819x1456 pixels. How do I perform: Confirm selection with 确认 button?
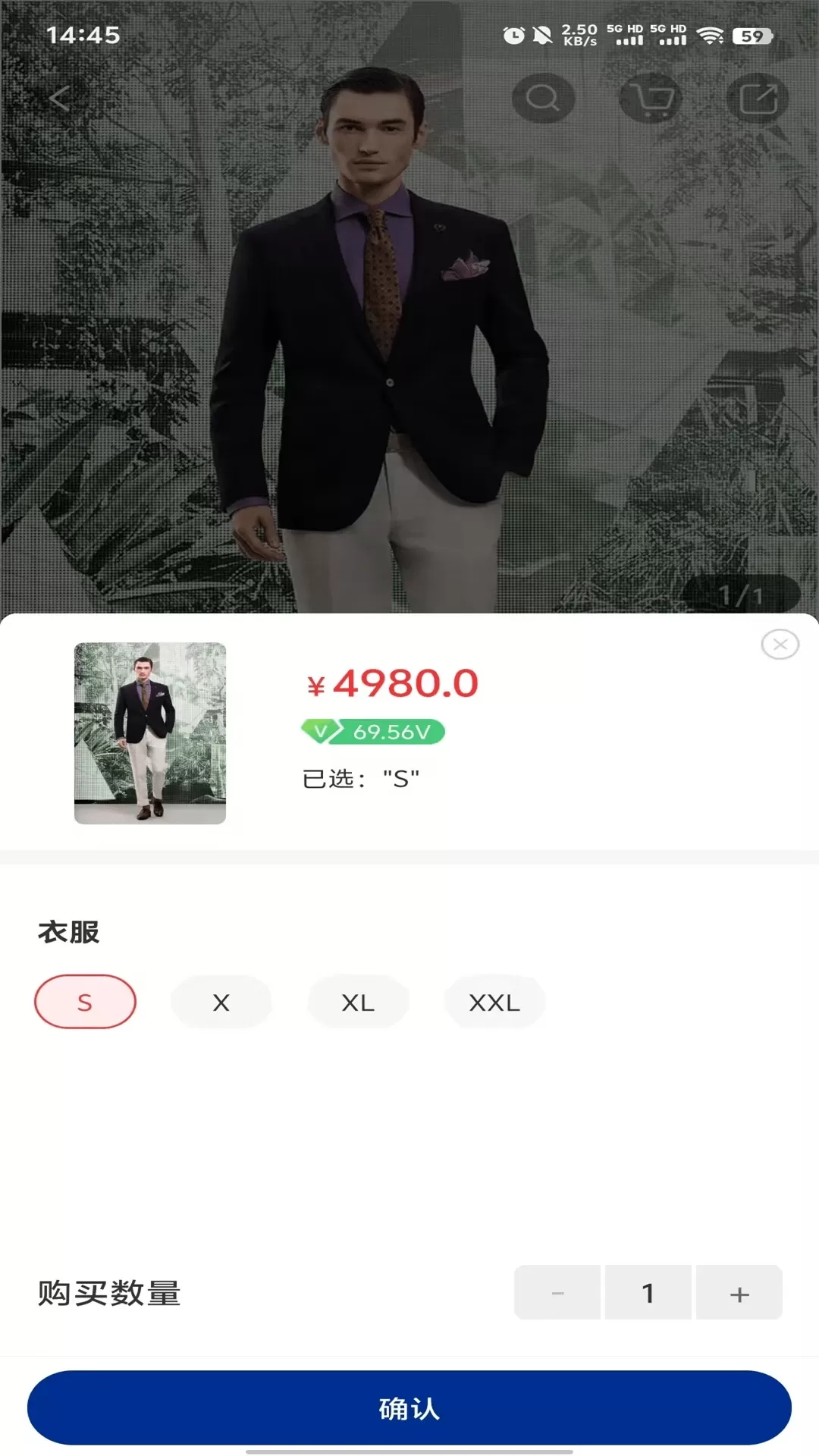click(409, 1408)
